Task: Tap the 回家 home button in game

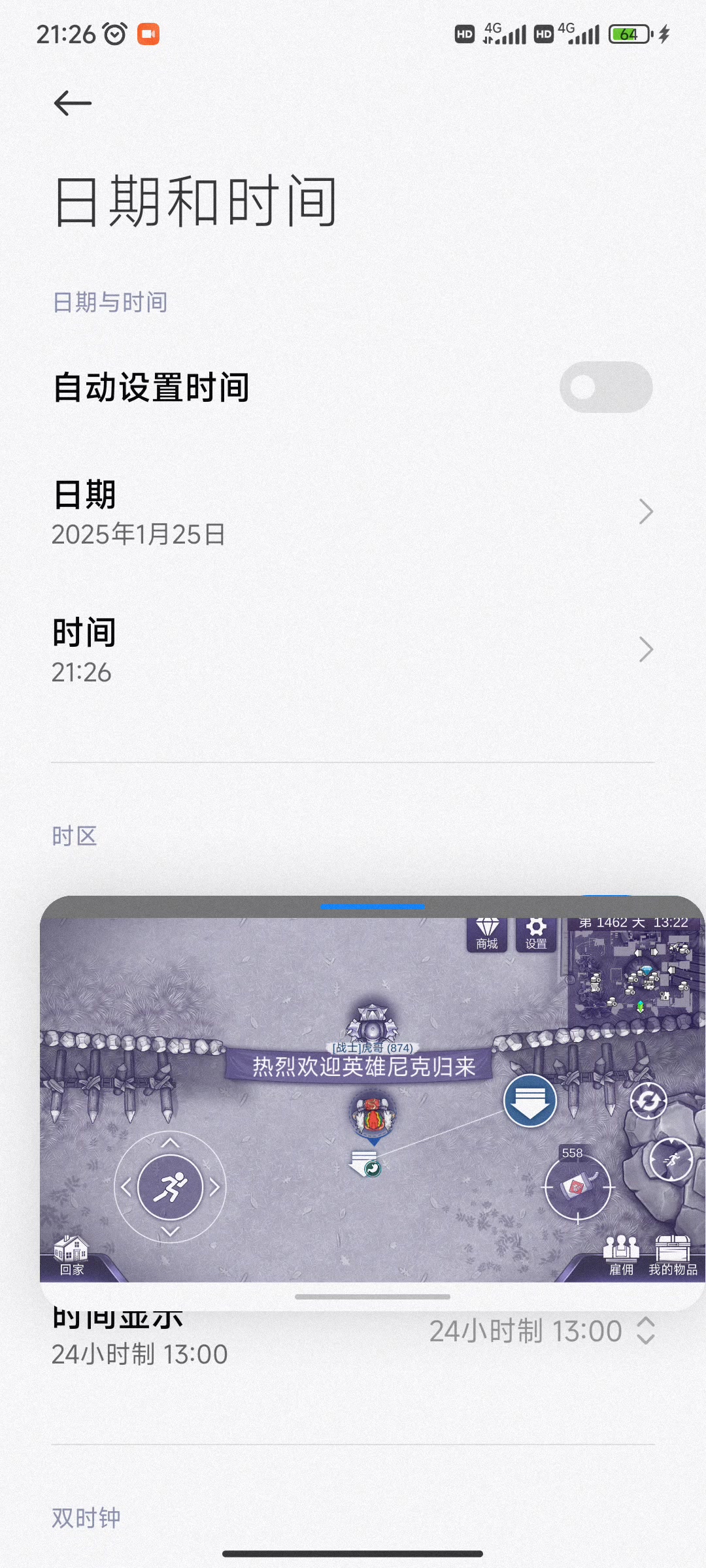Action: 71,1255
